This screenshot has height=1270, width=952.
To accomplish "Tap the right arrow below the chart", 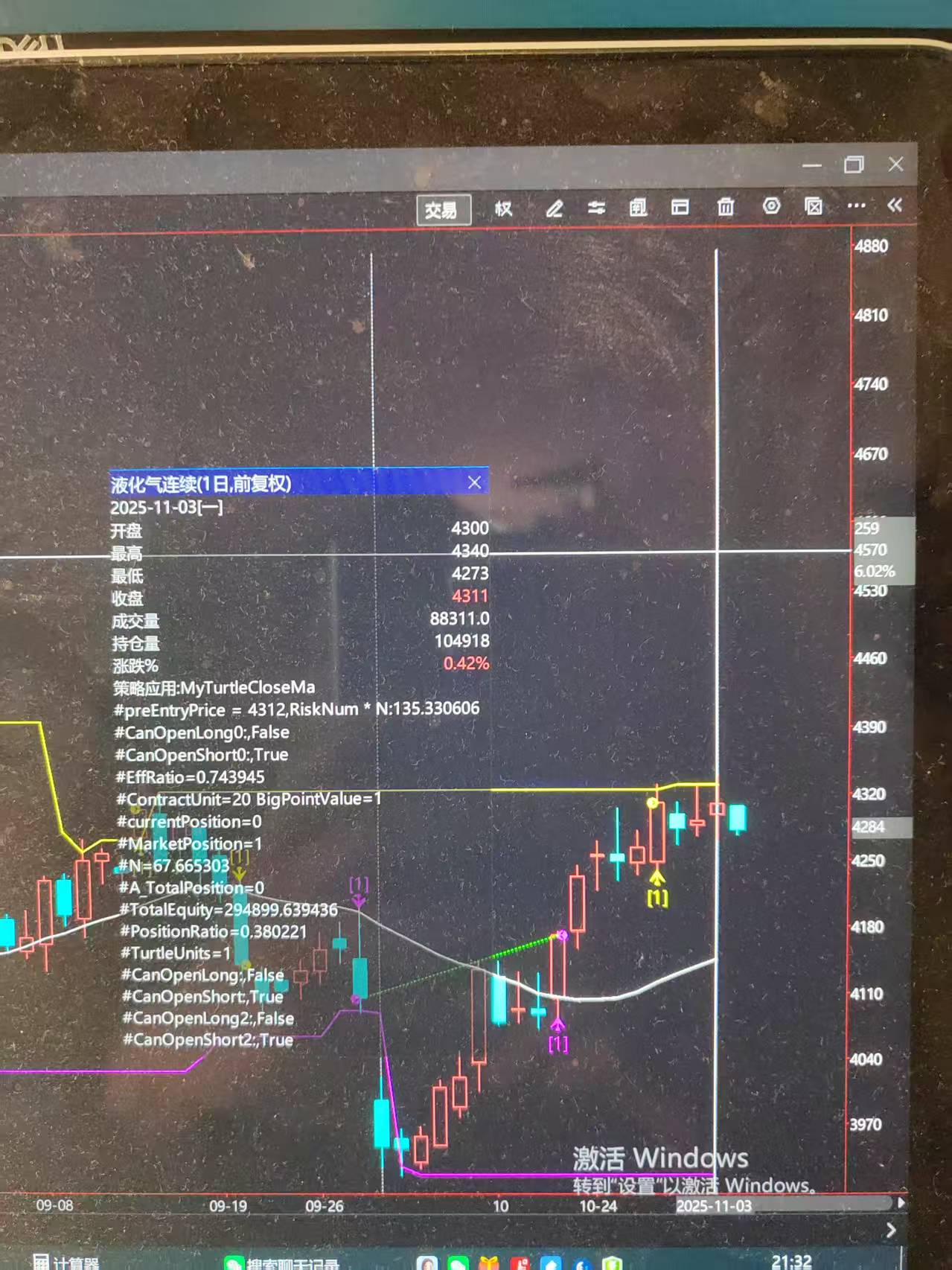I will (891, 1231).
